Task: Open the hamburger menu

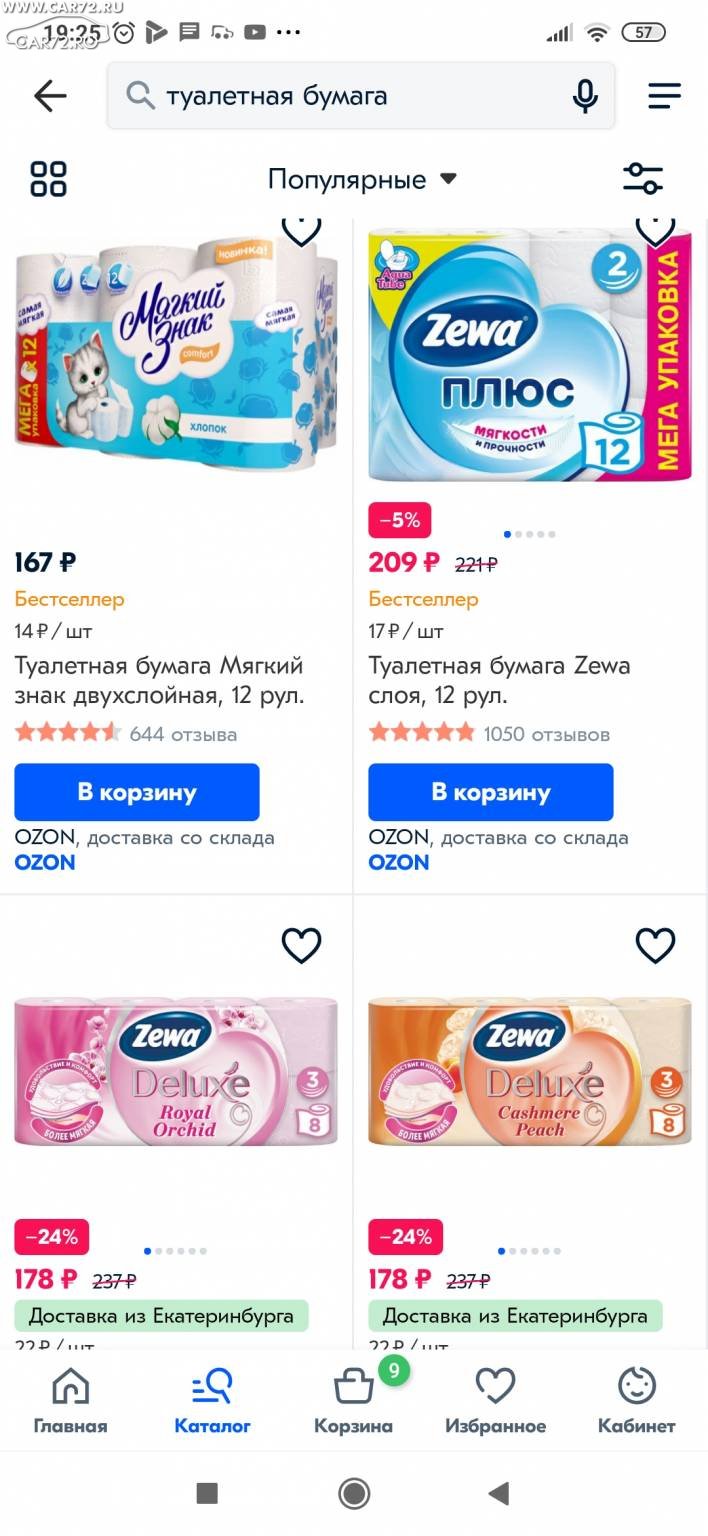Action: coord(664,96)
